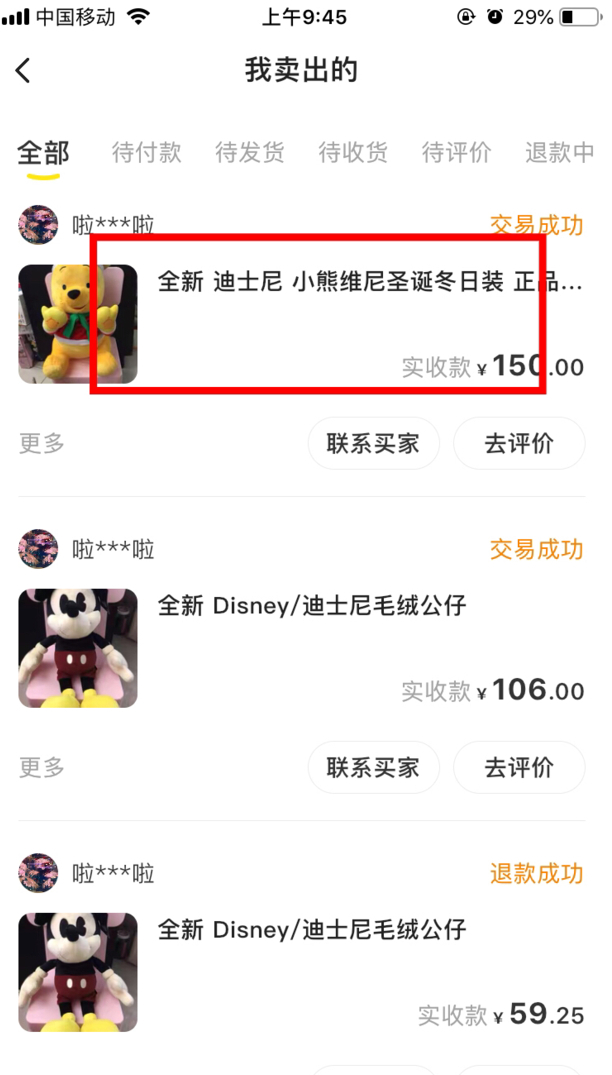Image resolution: width=612 pixels, height=1075 pixels.
Task: Open the 迪士尼毛绒公仔 order priced 106.00
Action: tap(302, 648)
